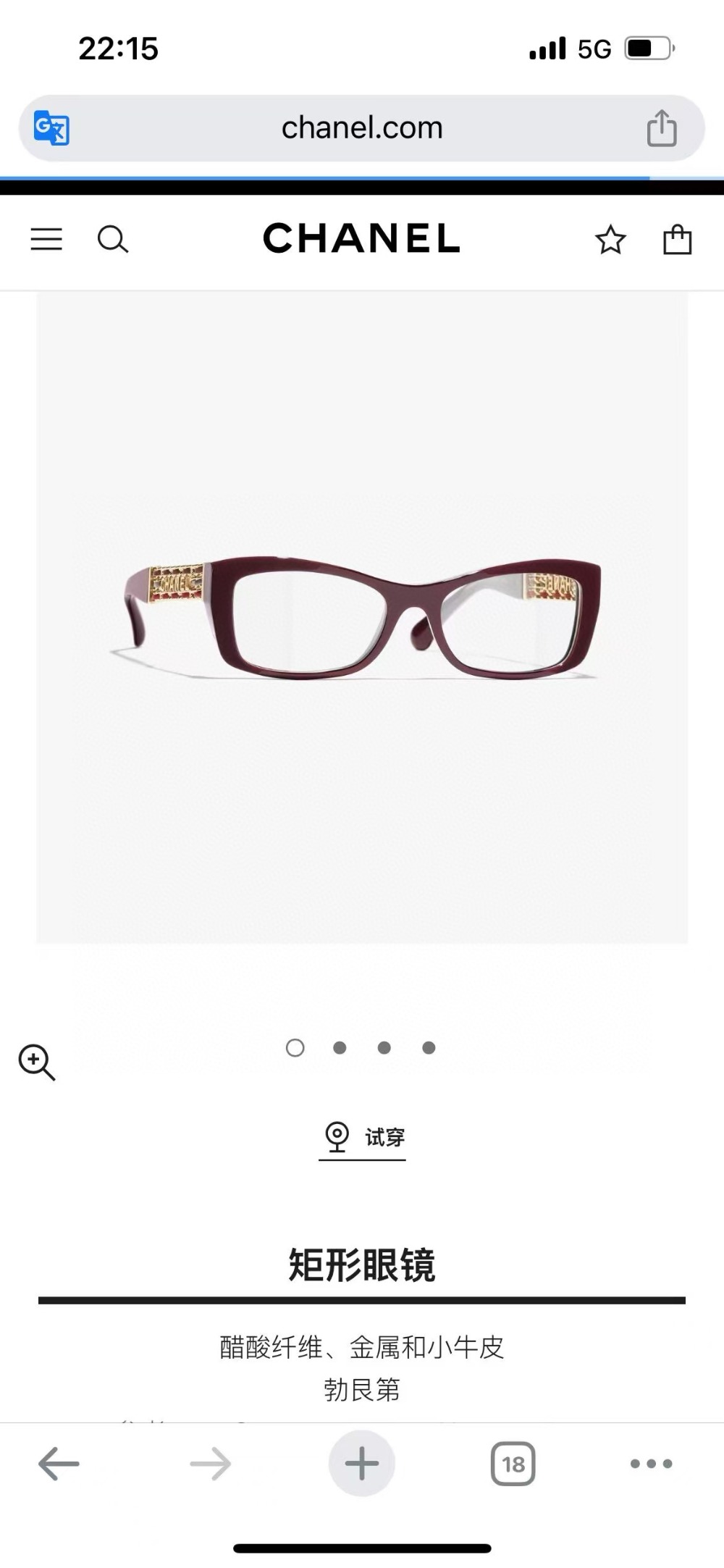
Task: Jump to second image page dot
Action: pyautogui.click(x=340, y=1048)
